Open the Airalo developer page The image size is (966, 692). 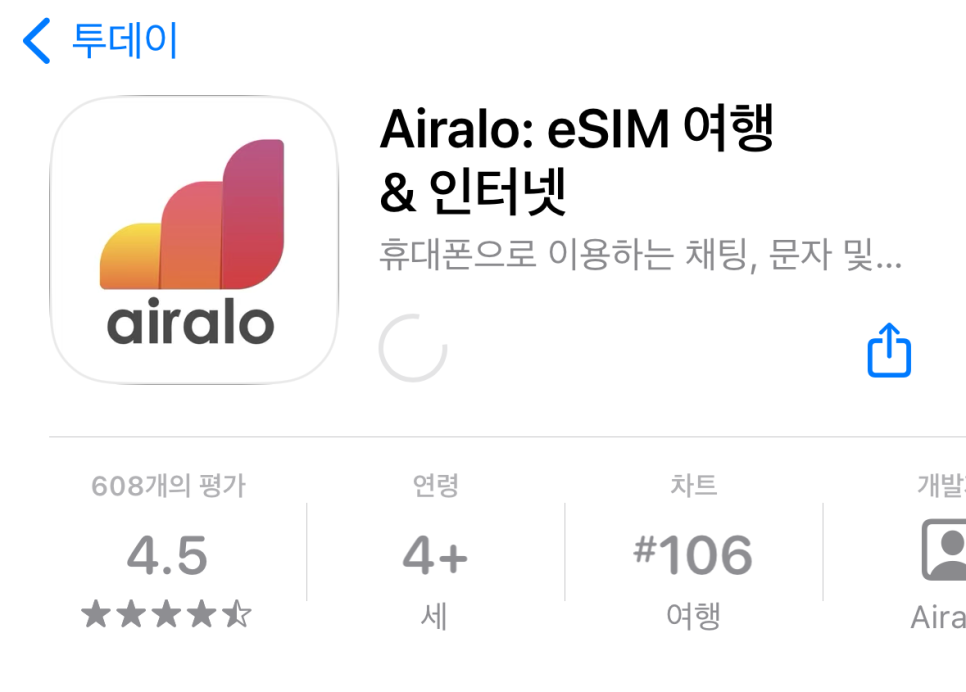pos(940,553)
